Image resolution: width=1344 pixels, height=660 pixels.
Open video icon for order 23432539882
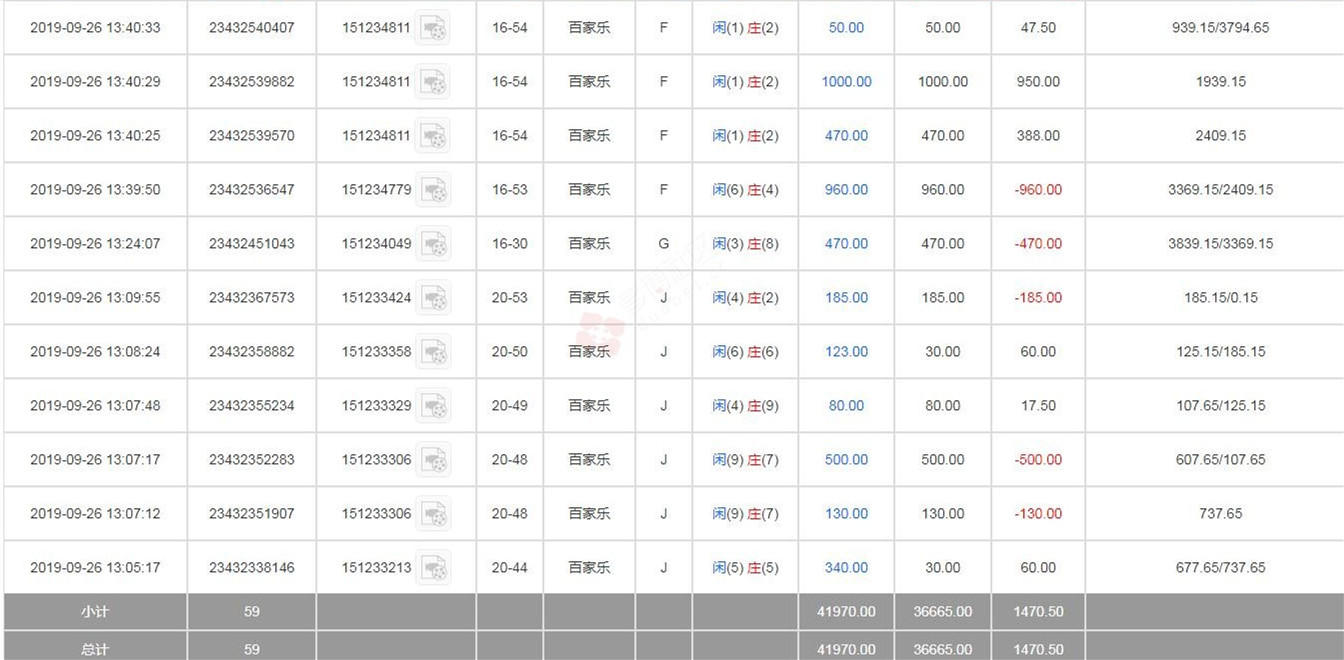433,82
